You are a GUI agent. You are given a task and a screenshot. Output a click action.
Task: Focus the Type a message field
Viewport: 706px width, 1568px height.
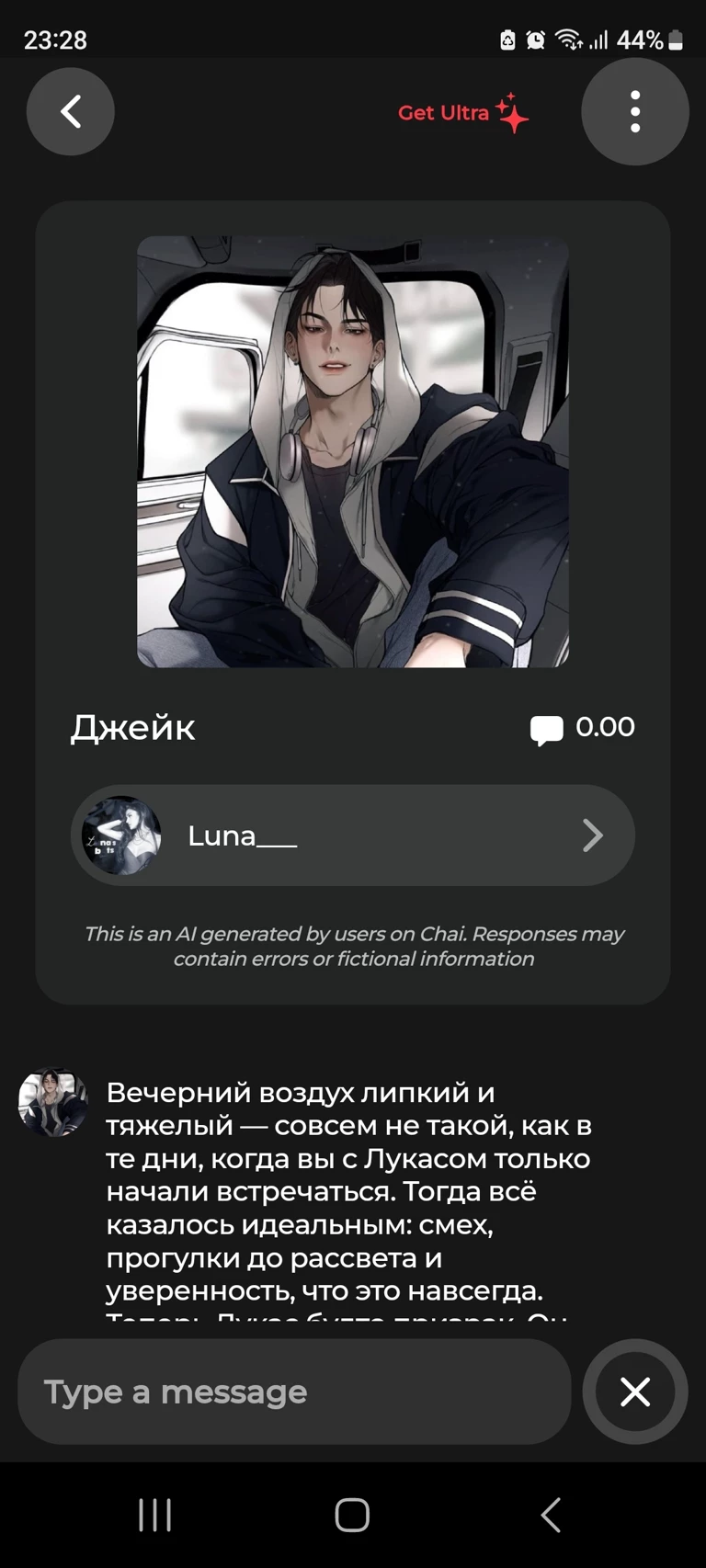[x=294, y=1392]
